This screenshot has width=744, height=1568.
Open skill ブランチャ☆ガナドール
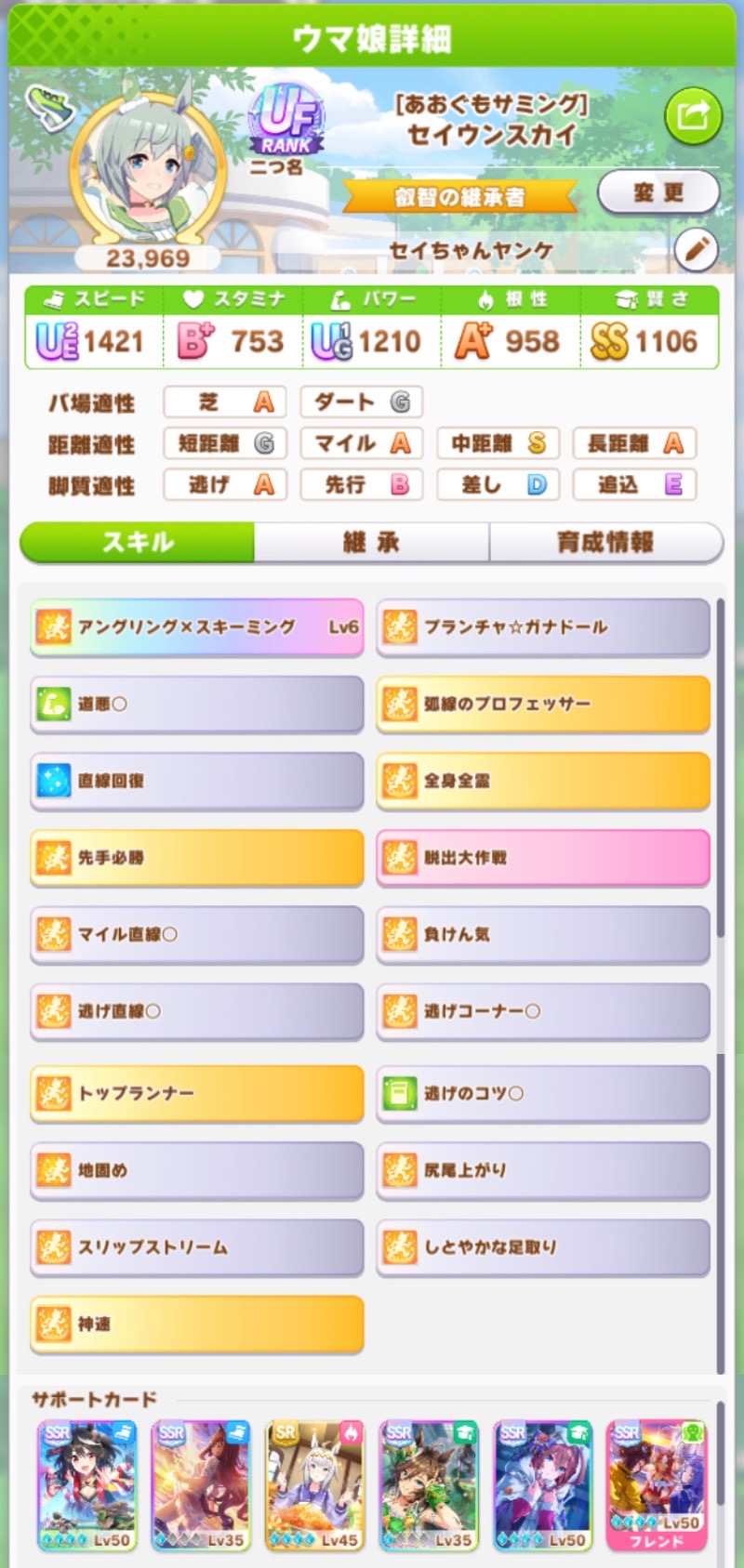(543, 627)
